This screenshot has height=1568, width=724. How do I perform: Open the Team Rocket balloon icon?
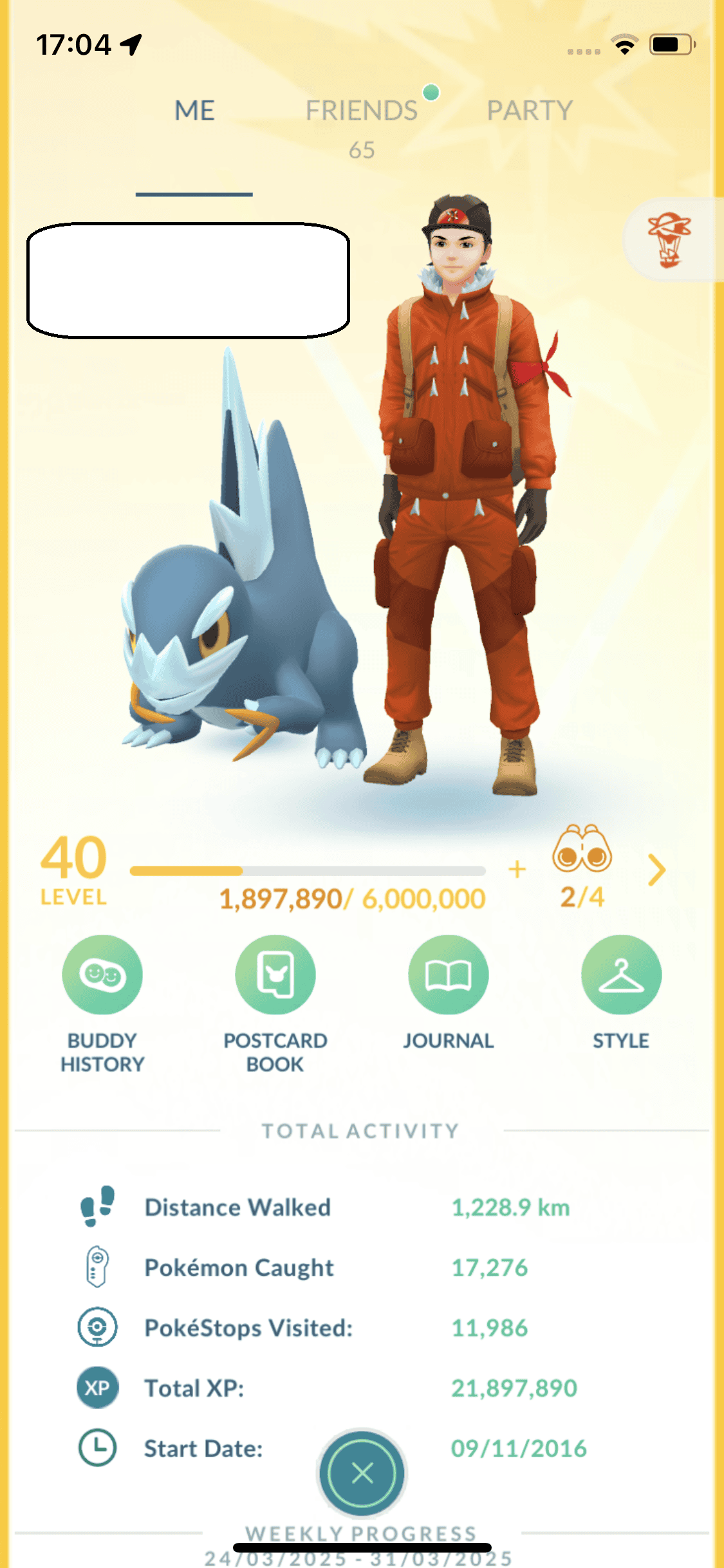pyautogui.click(x=669, y=240)
